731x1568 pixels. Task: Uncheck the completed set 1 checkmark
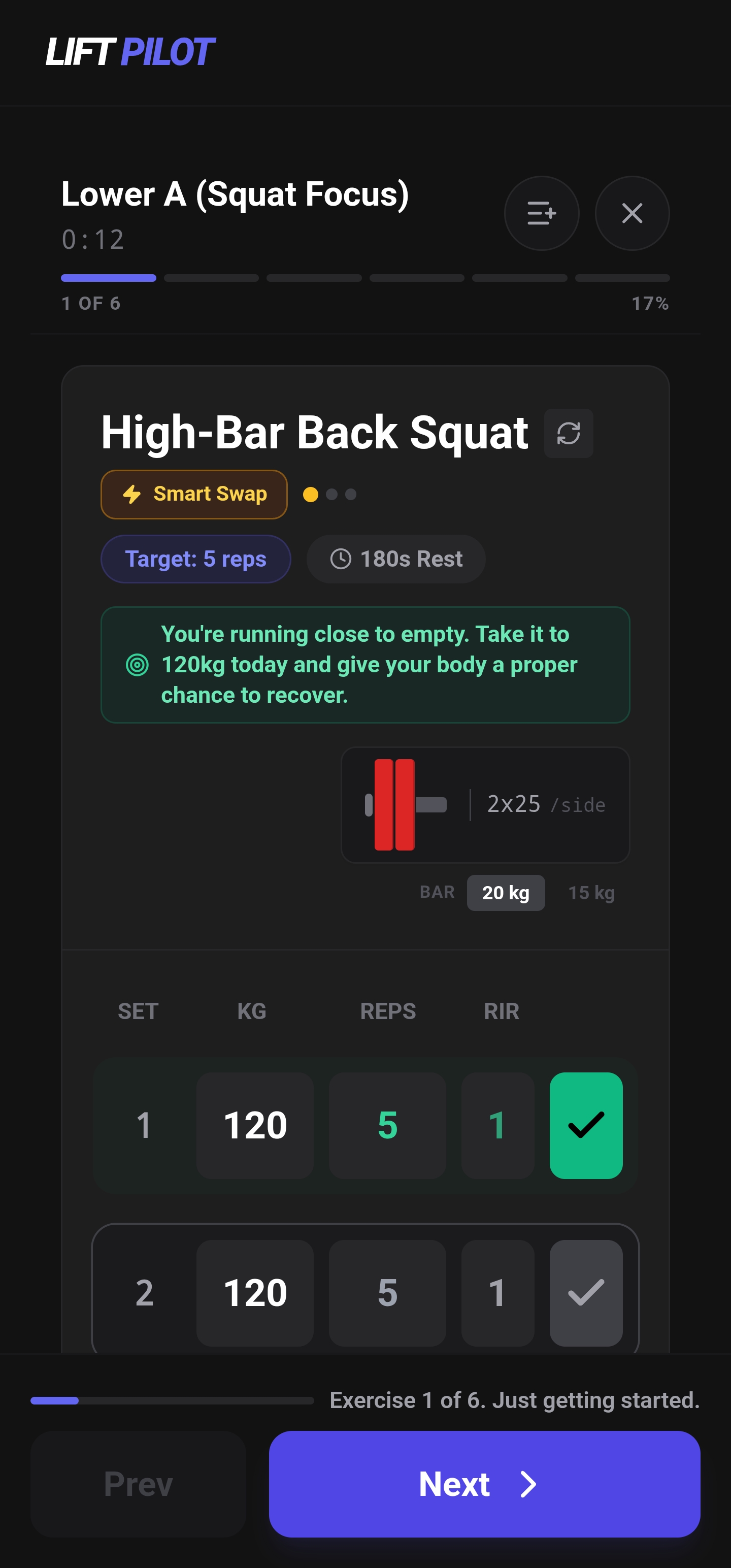point(585,1126)
